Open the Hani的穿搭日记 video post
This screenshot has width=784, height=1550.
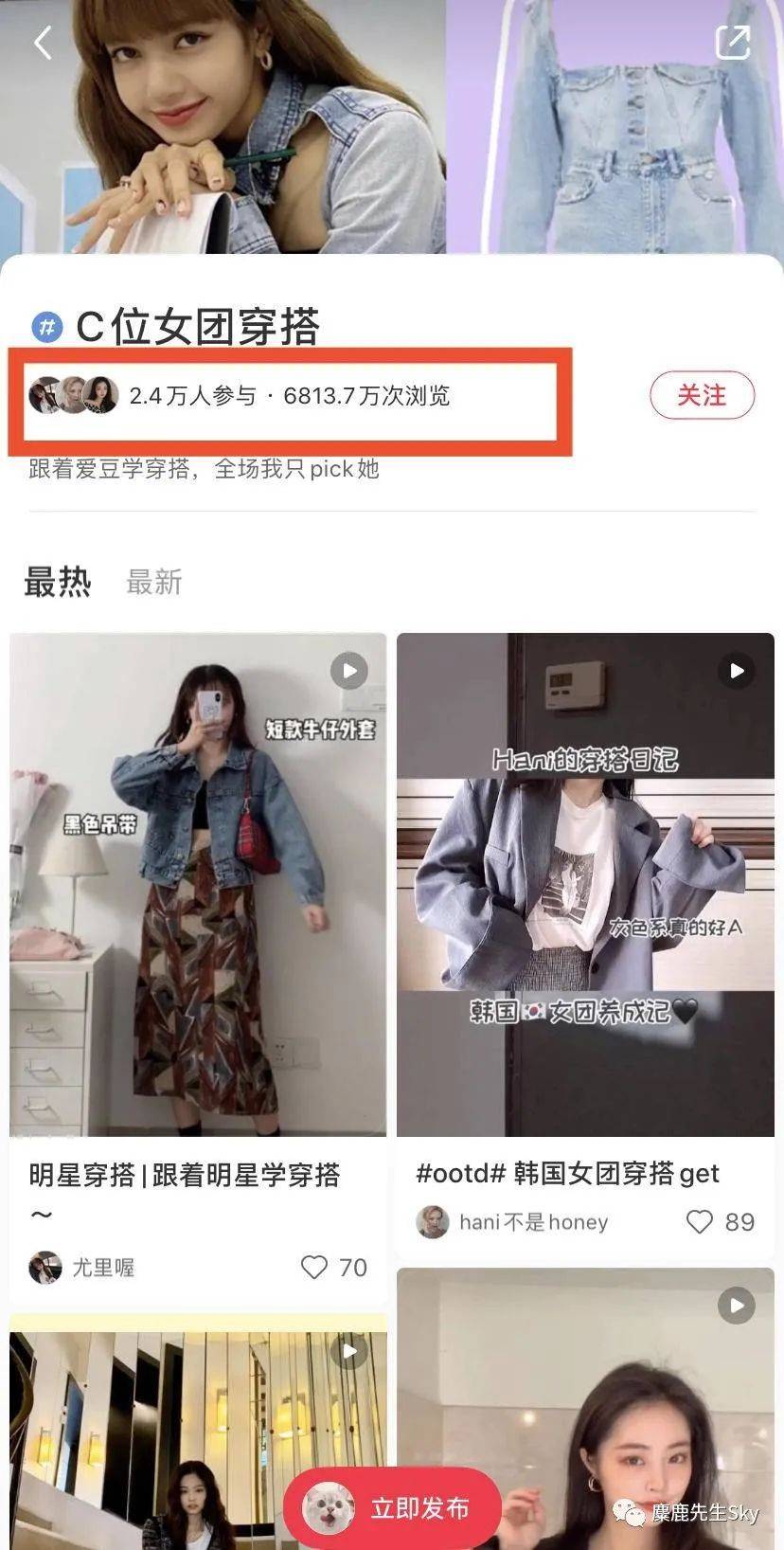pos(585,883)
